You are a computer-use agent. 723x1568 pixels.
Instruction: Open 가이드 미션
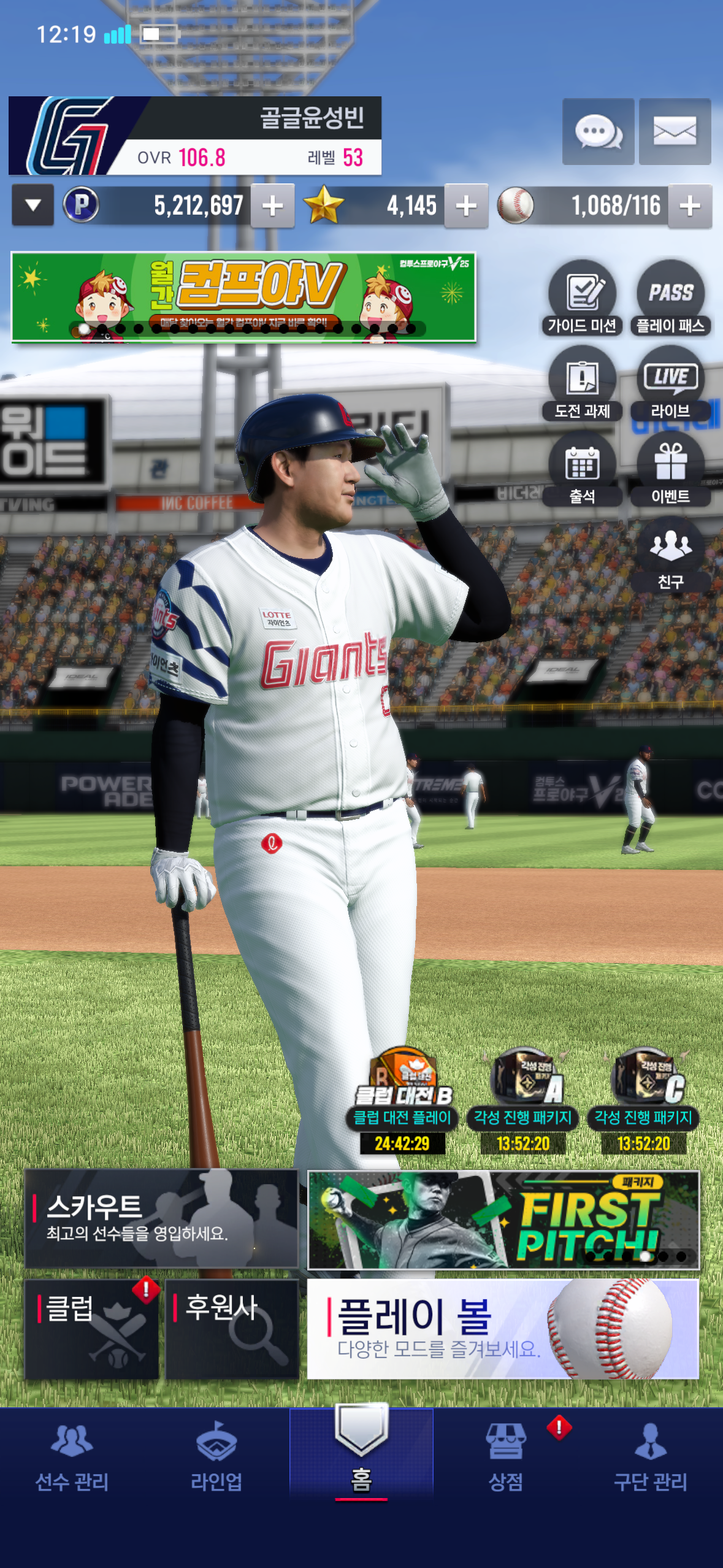582,298
